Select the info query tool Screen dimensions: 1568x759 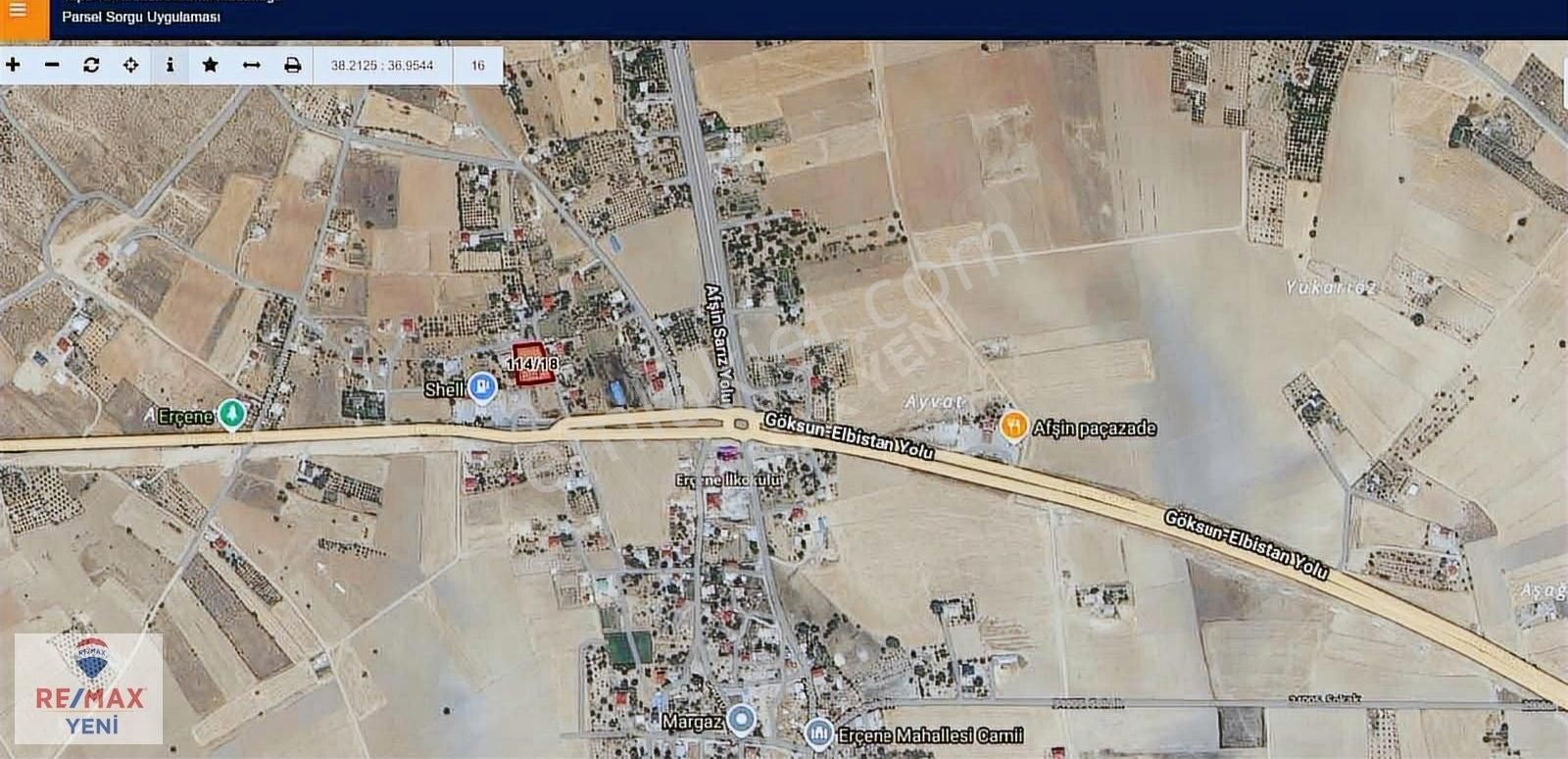(x=171, y=65)
